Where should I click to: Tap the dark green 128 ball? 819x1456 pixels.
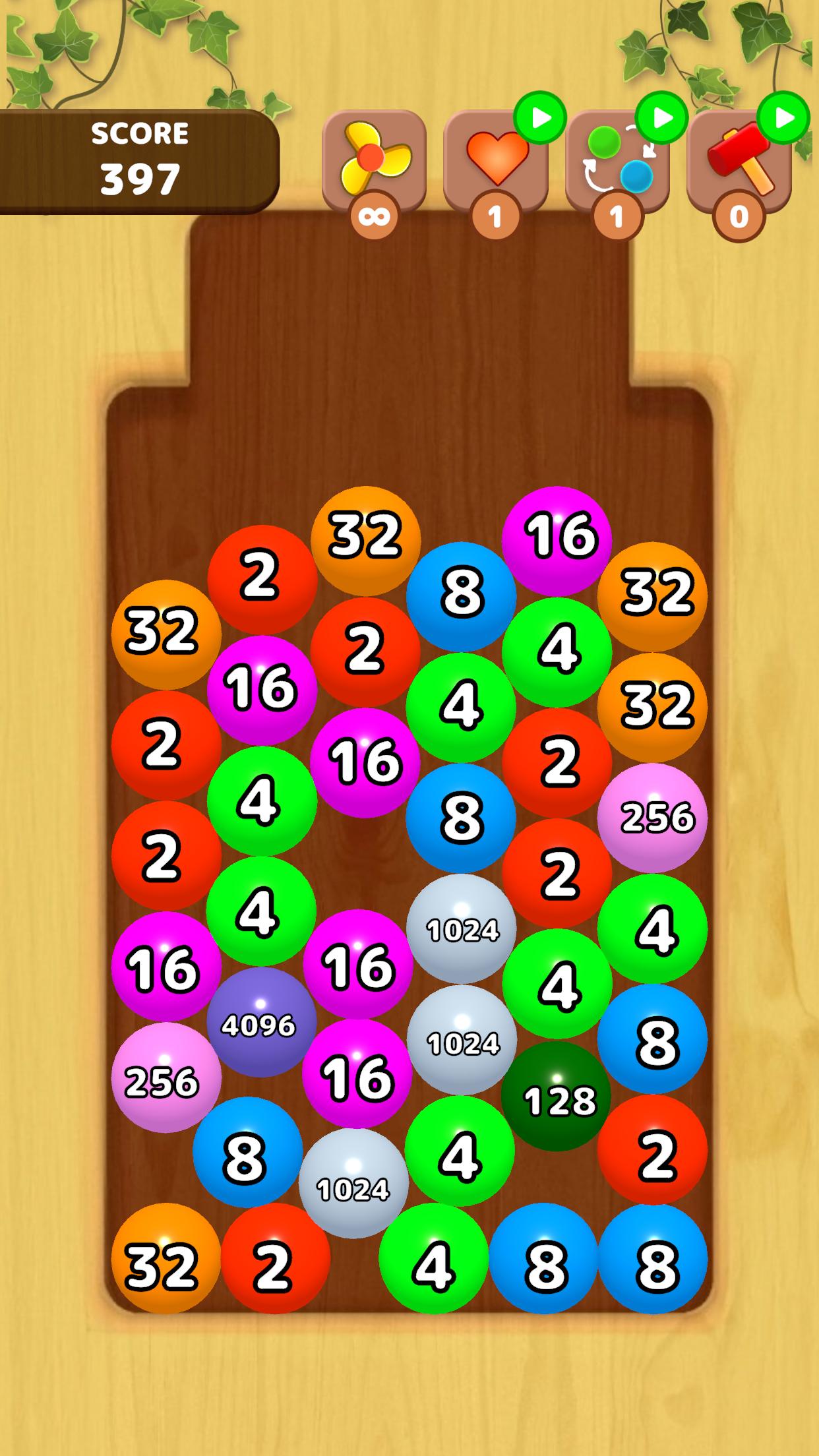click(557, 1096)
